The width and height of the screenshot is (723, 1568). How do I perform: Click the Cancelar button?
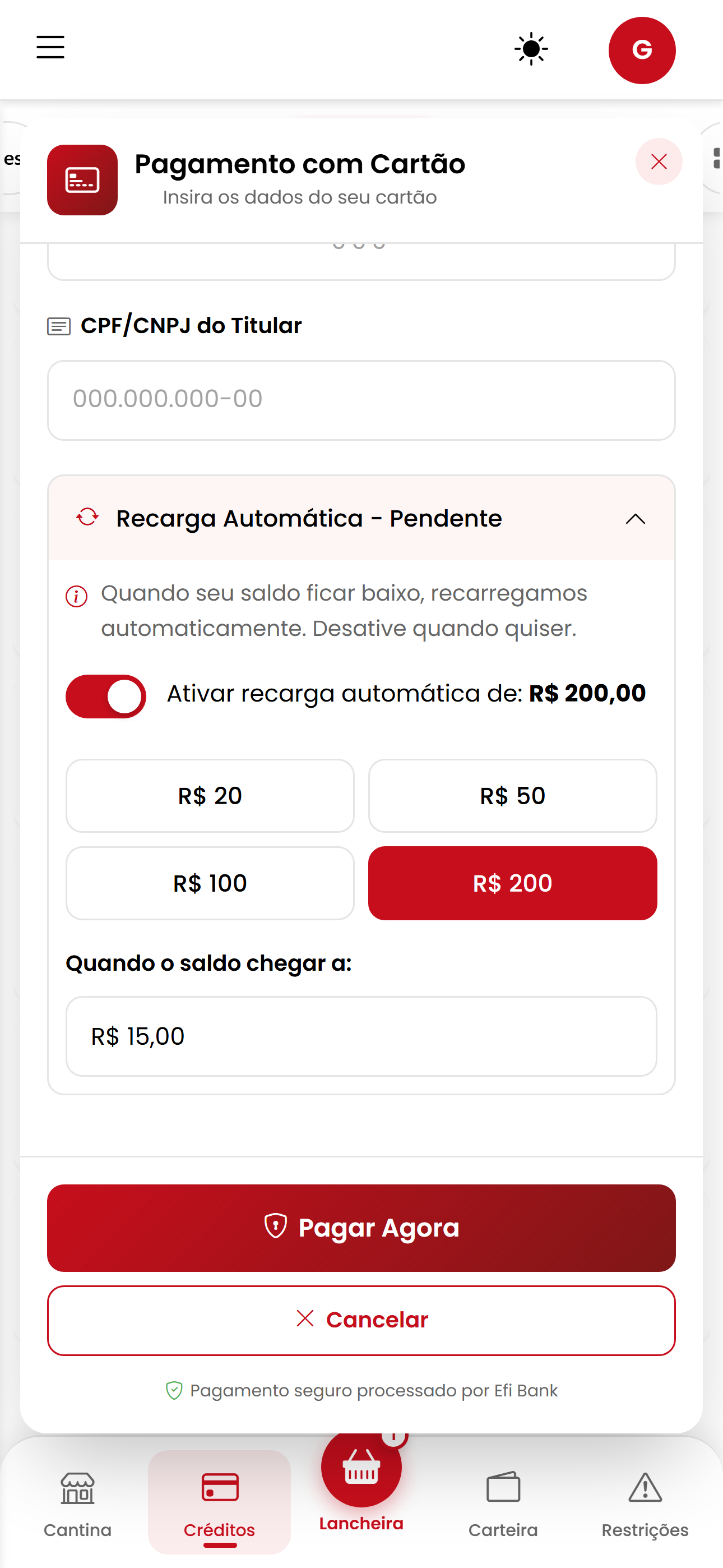tap(361, 1320)
